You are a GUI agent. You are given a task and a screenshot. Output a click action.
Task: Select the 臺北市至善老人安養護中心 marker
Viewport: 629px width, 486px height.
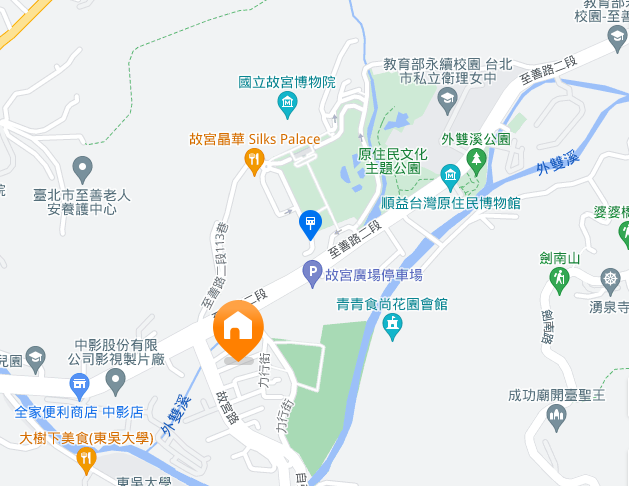click(x=83, y=166)
